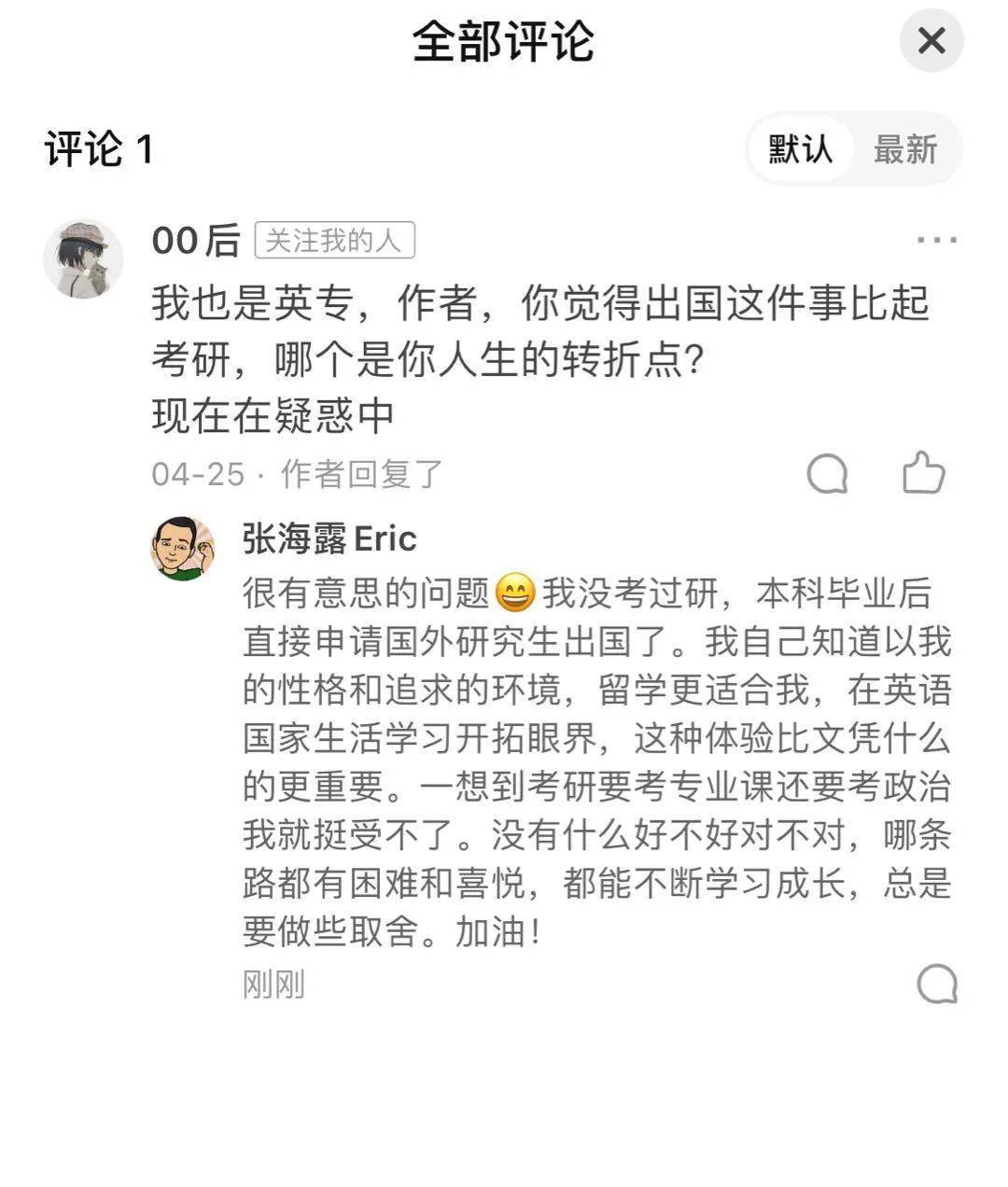Reply to 张海露Eric's comment
The height and width of the screenshot is (1187, 1008).
pos(937,984)
